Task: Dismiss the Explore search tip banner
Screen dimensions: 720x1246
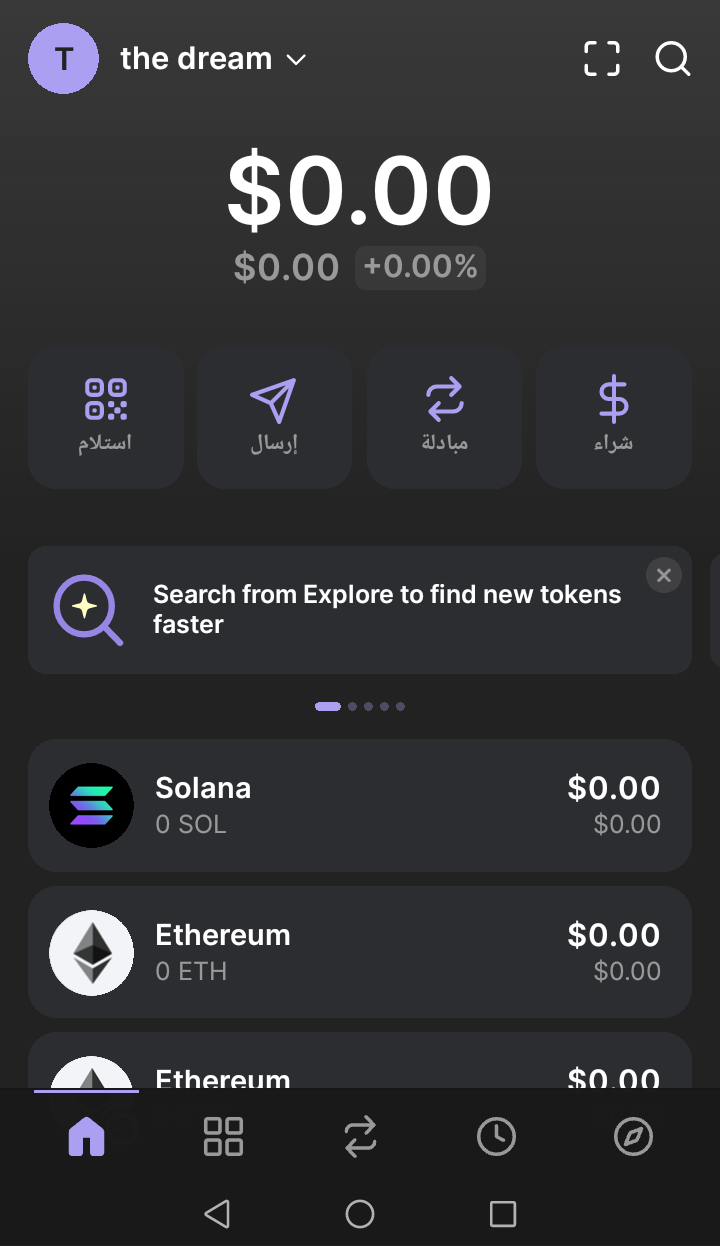Action: point(664,575)
